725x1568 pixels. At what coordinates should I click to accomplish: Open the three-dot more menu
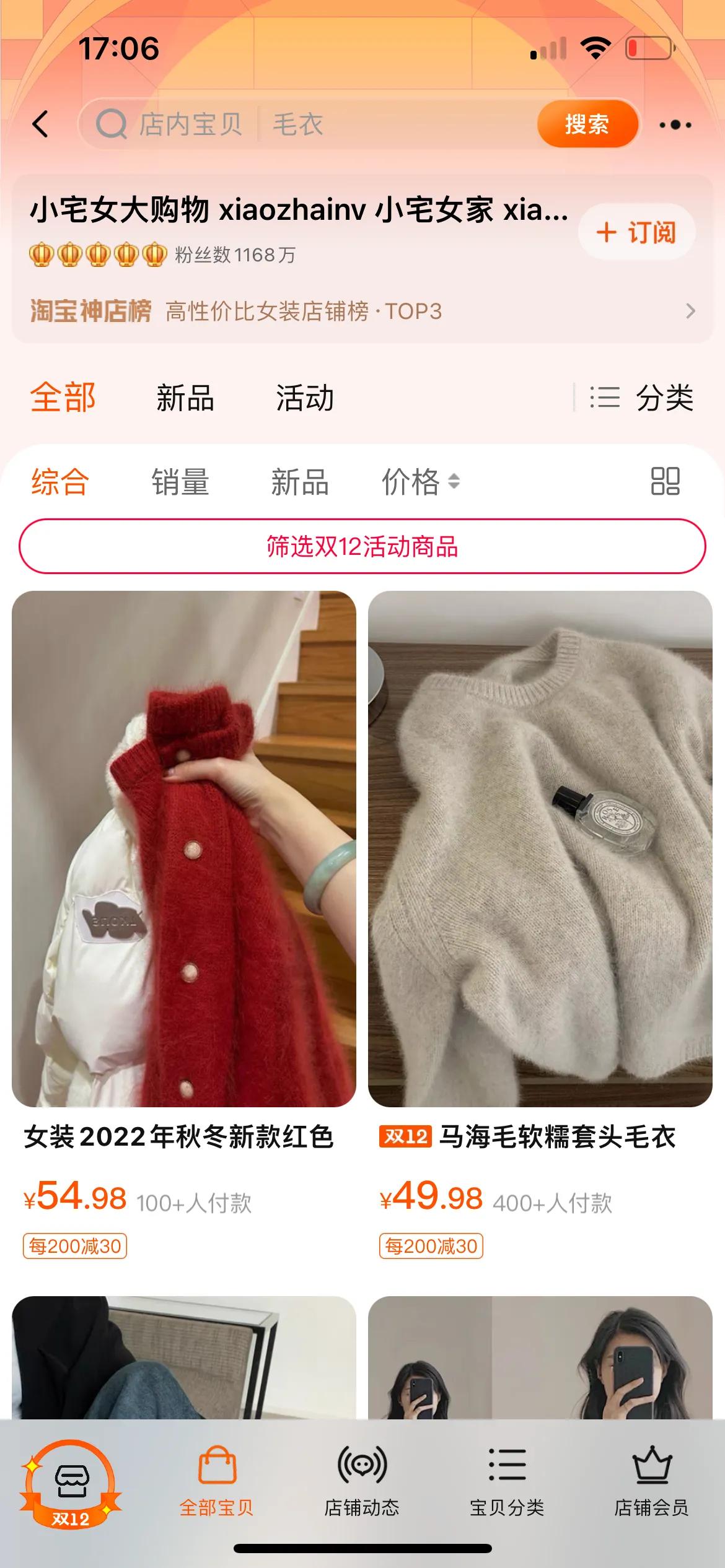click(675, 124)
